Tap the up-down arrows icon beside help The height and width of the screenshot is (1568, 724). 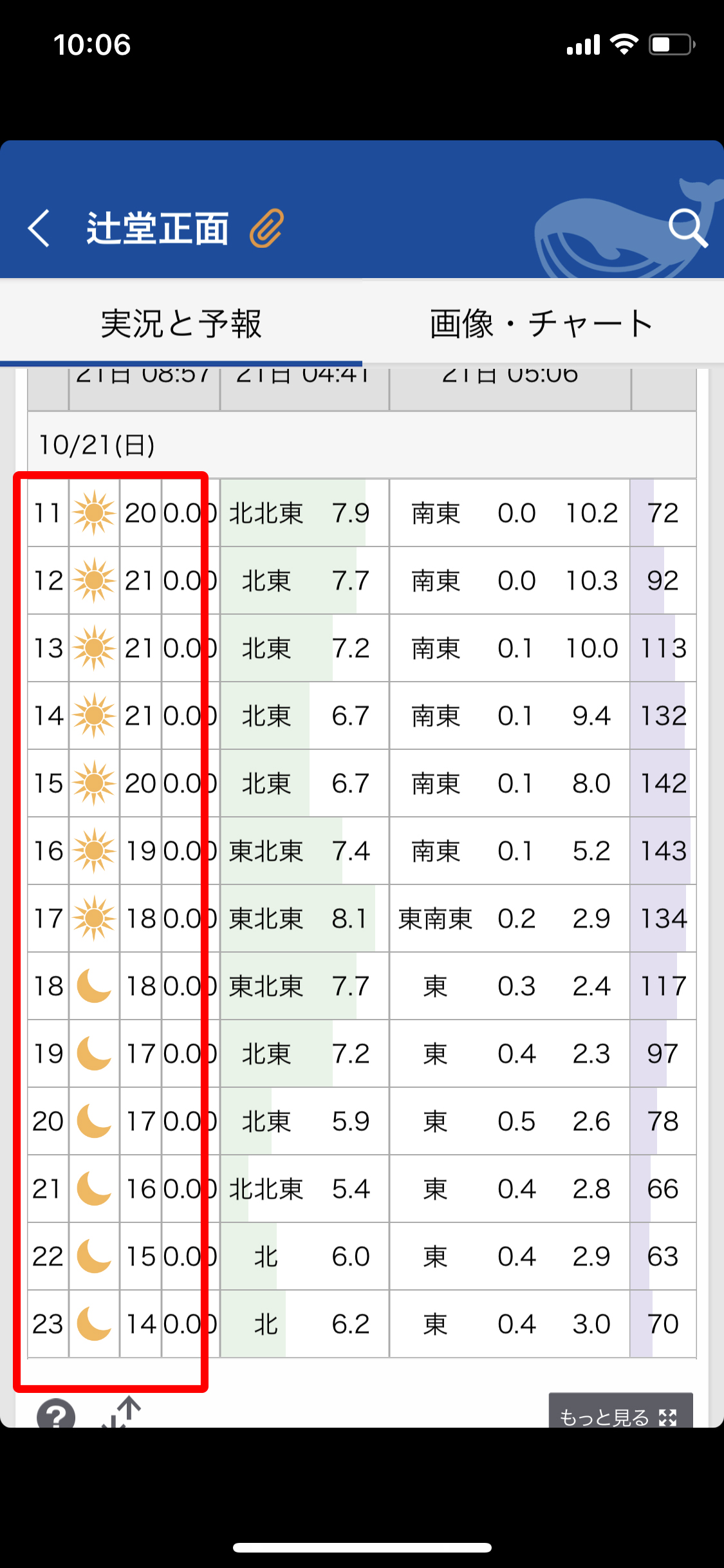coord(122,1412)
